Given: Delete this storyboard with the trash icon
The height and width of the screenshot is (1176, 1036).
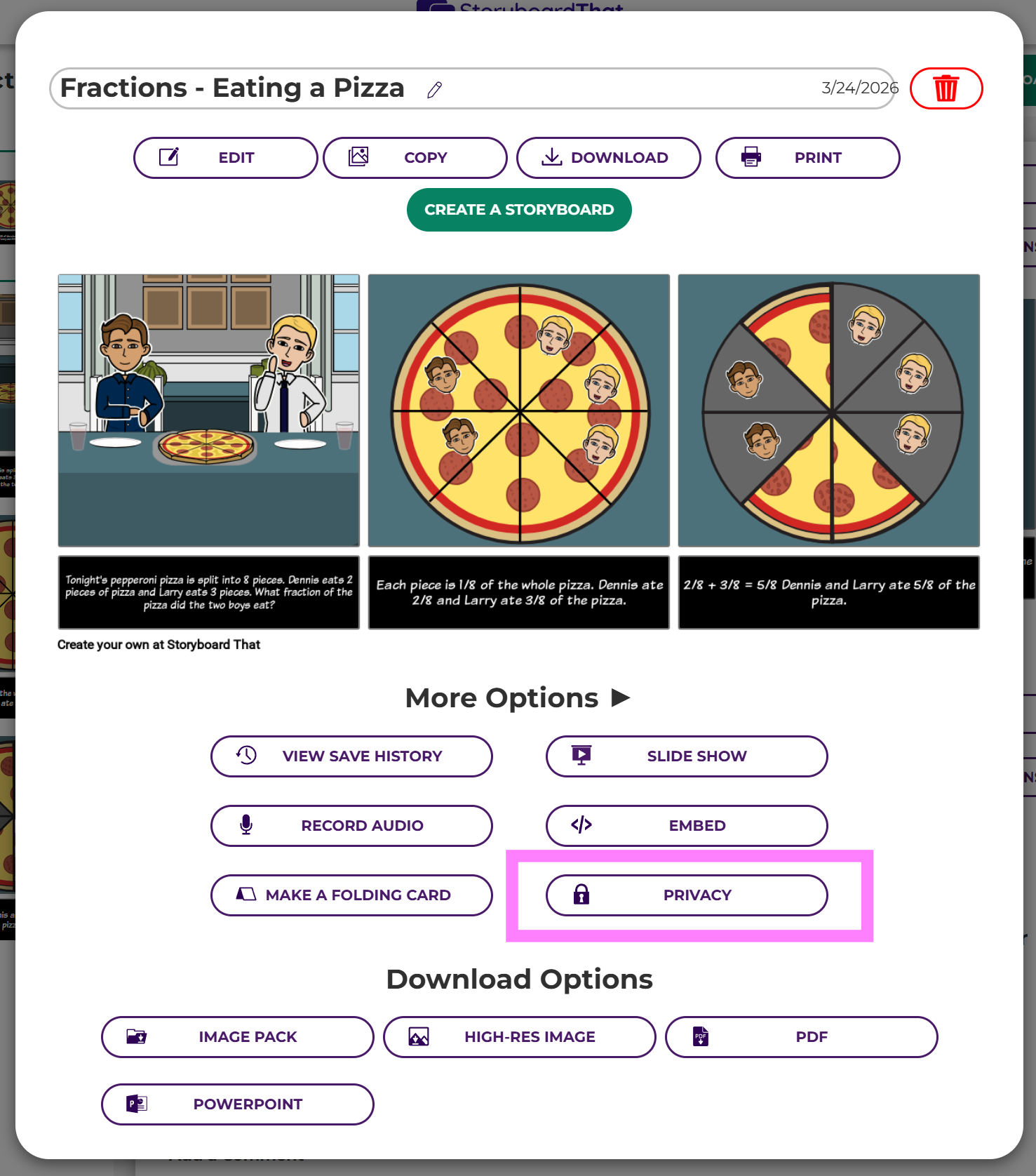Looking at the screenshot, I should tap(946, 88).
